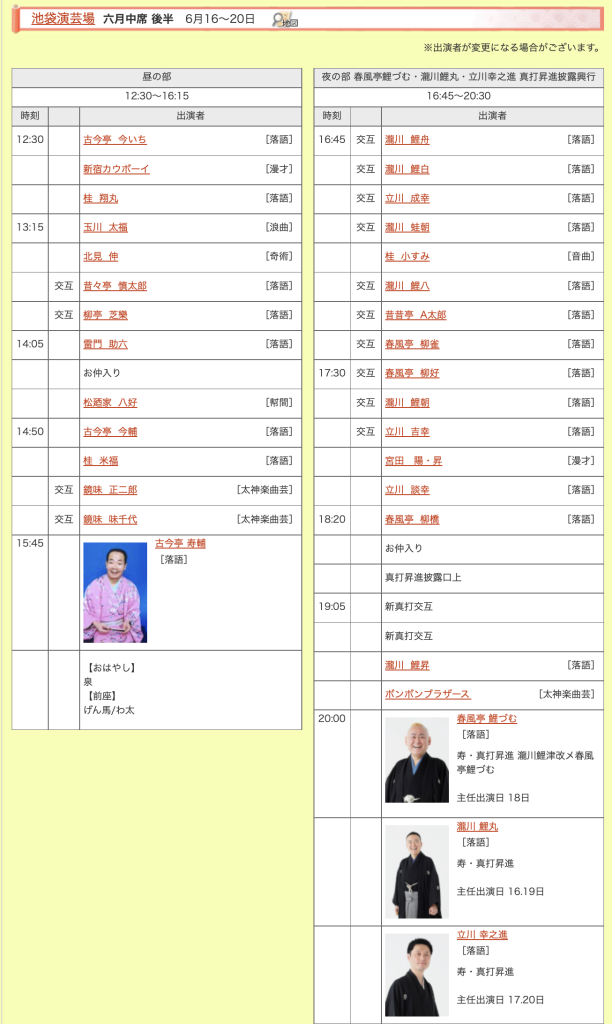Open the 北見 伸 link
The width and height of the screenshot is (612, 1024).
pos(100,256)
